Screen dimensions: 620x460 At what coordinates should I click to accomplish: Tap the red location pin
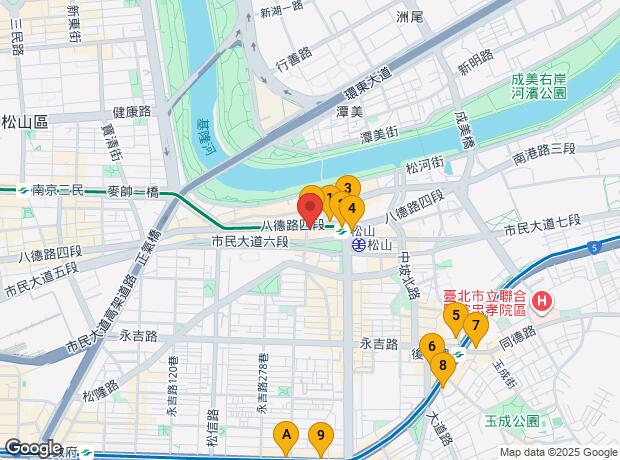coord(310,204)
